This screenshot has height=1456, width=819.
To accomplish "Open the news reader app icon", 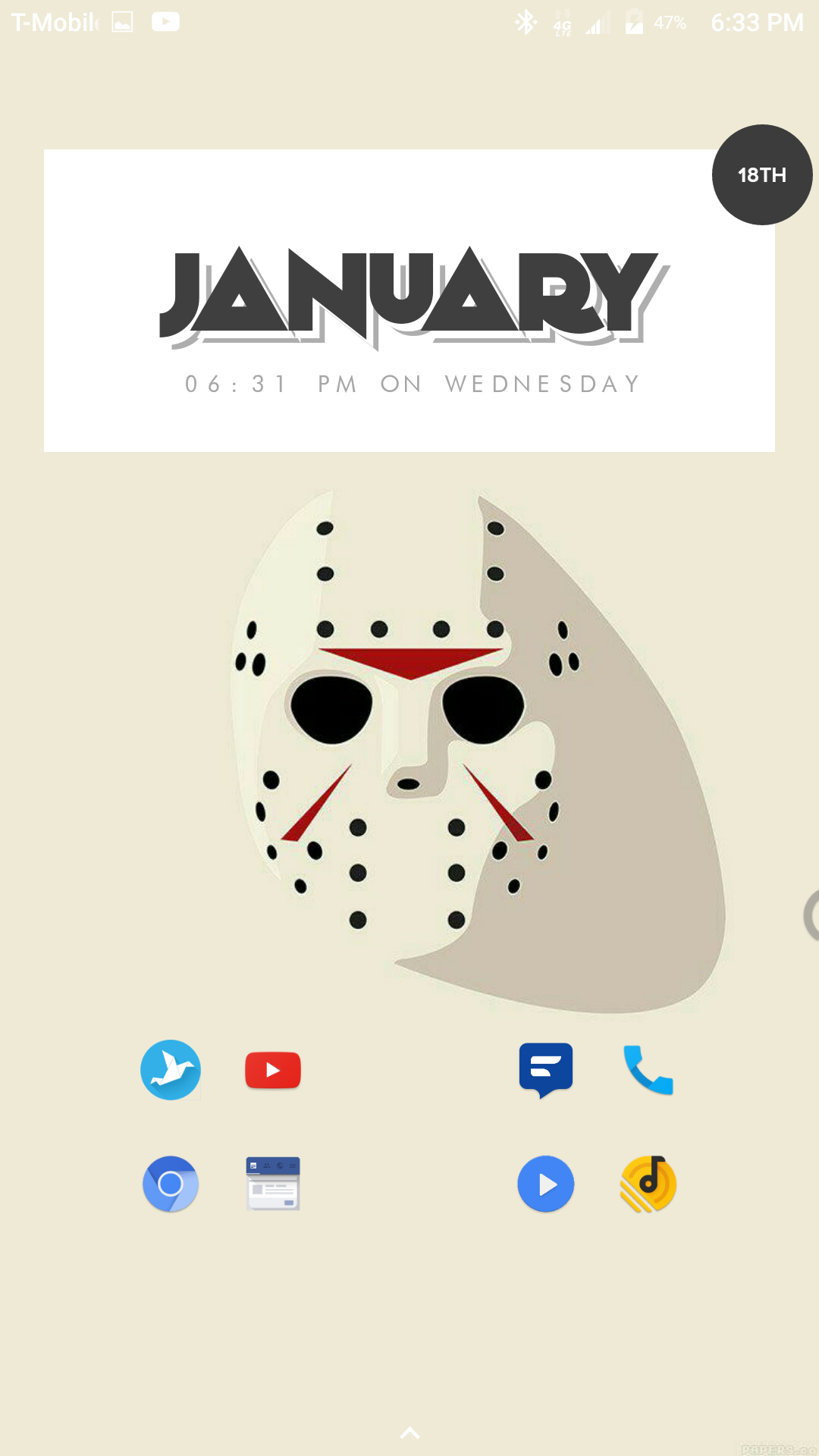I will [x=273, y=1184].
